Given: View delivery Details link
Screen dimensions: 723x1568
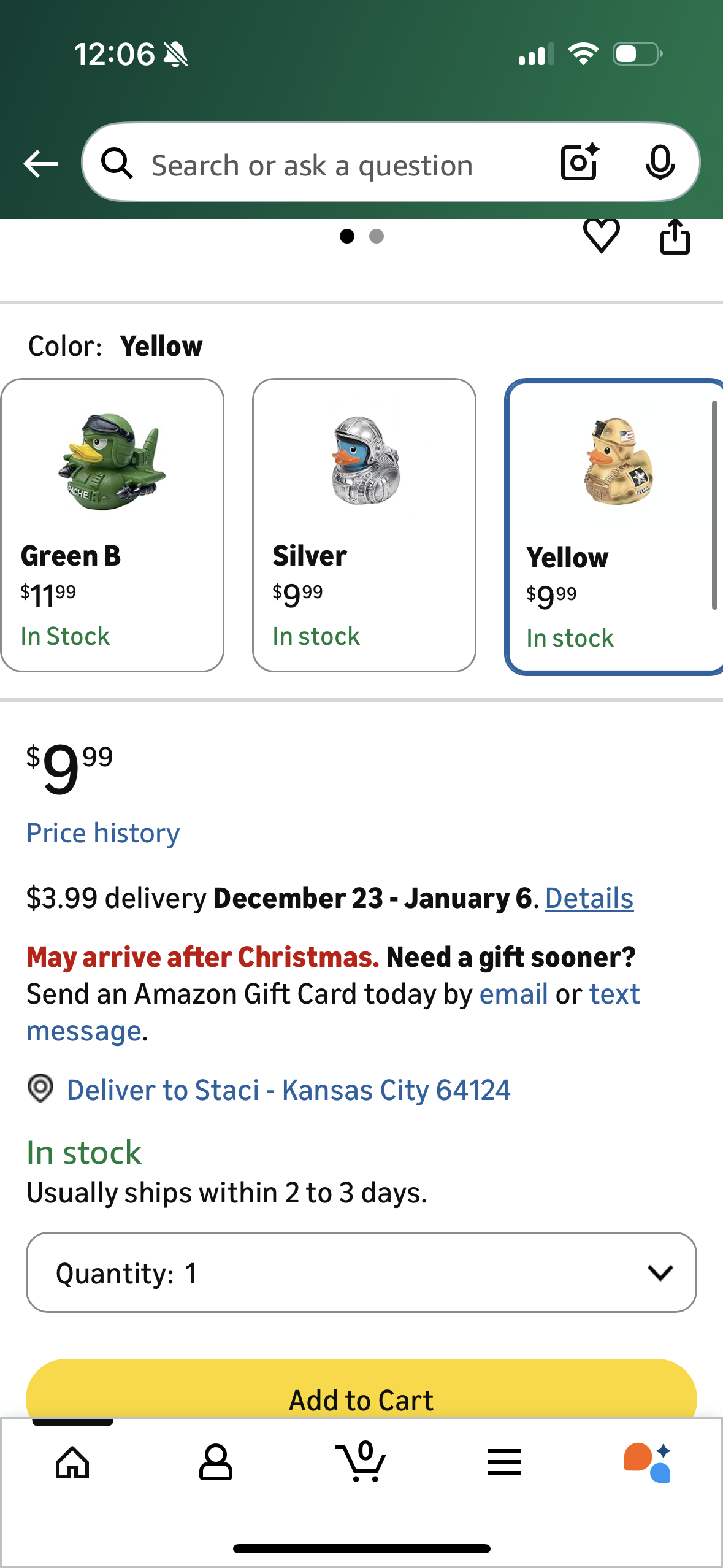Looking at the screenshot, I should [589, 897].
